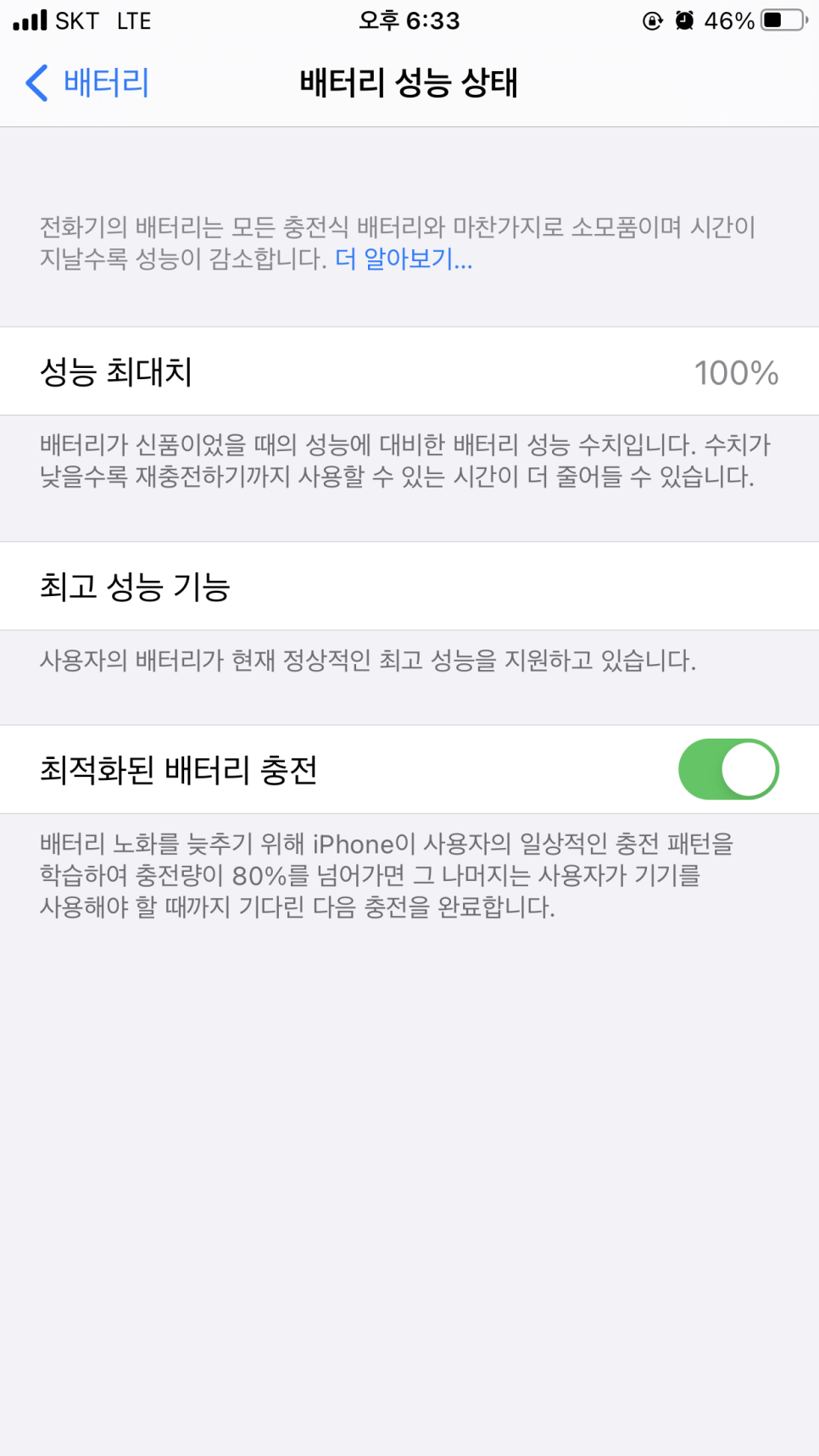Screen dimensions: 819x1456
Task: Go back to 배터리 settings
Action: pos(88,83)
